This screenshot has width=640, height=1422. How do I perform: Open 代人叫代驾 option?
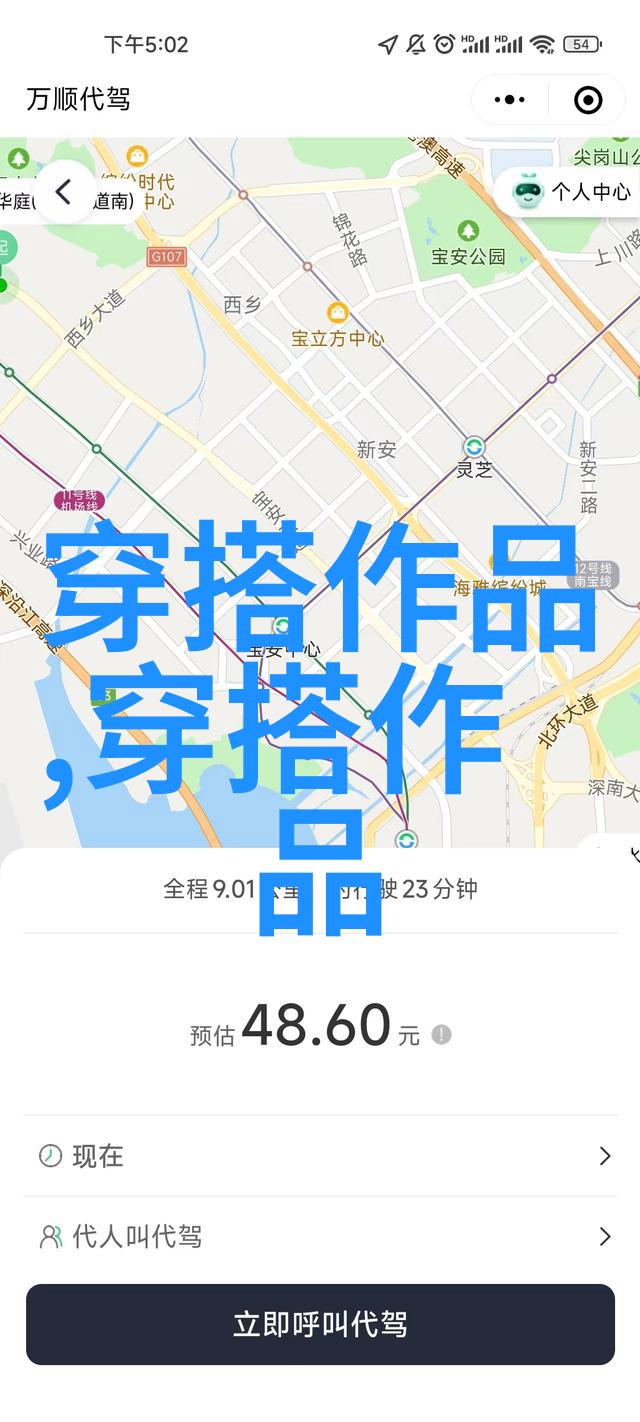pos(320,1237)
